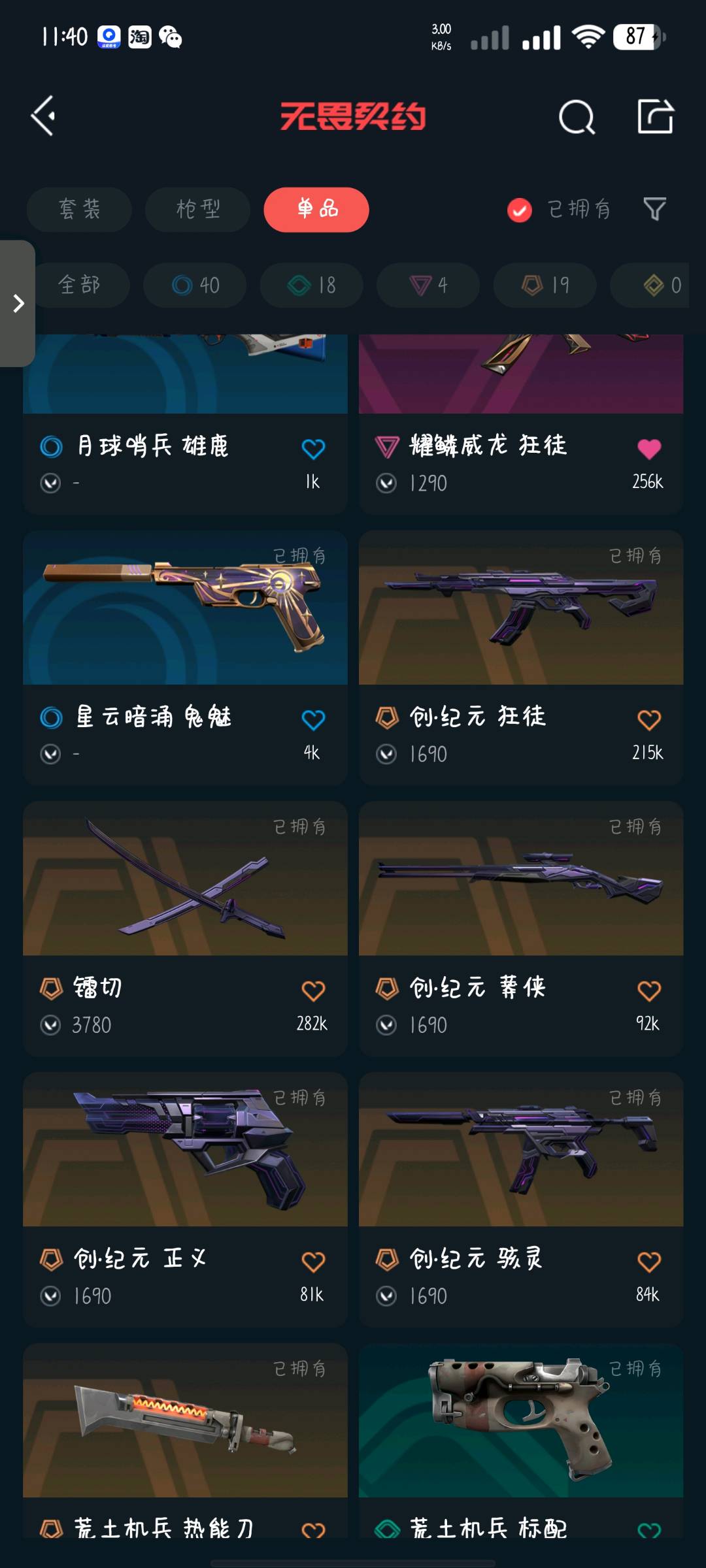This screenshot has width=706, height=1568.
Task: Open the search icon in the header
Action: tap(577, 118)
